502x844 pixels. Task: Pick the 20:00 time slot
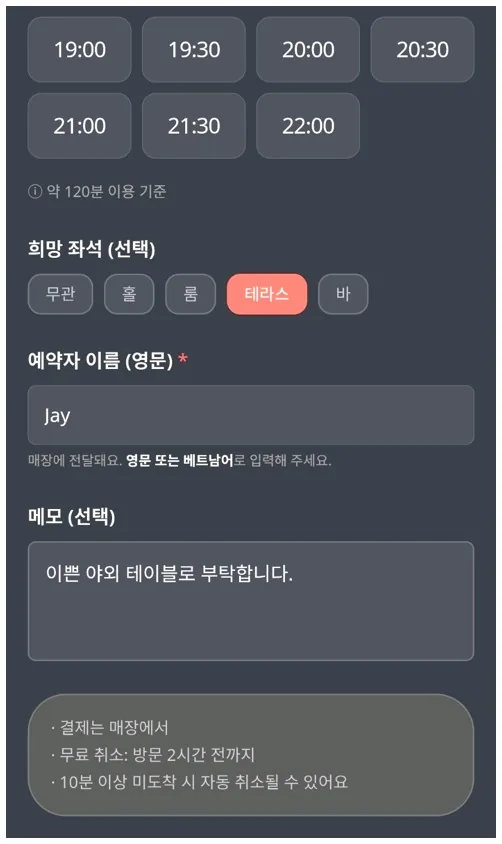tap(308, 50)
